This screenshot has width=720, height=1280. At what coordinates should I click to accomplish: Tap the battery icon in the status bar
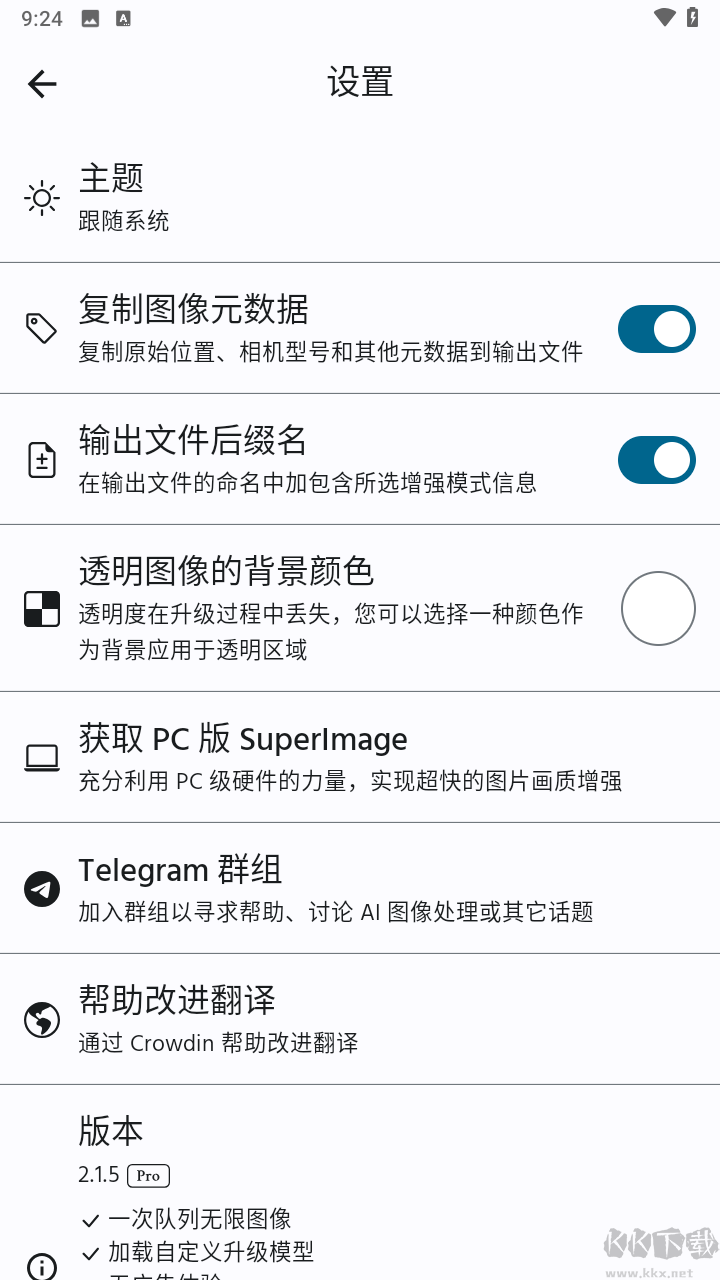coord(692,17)
